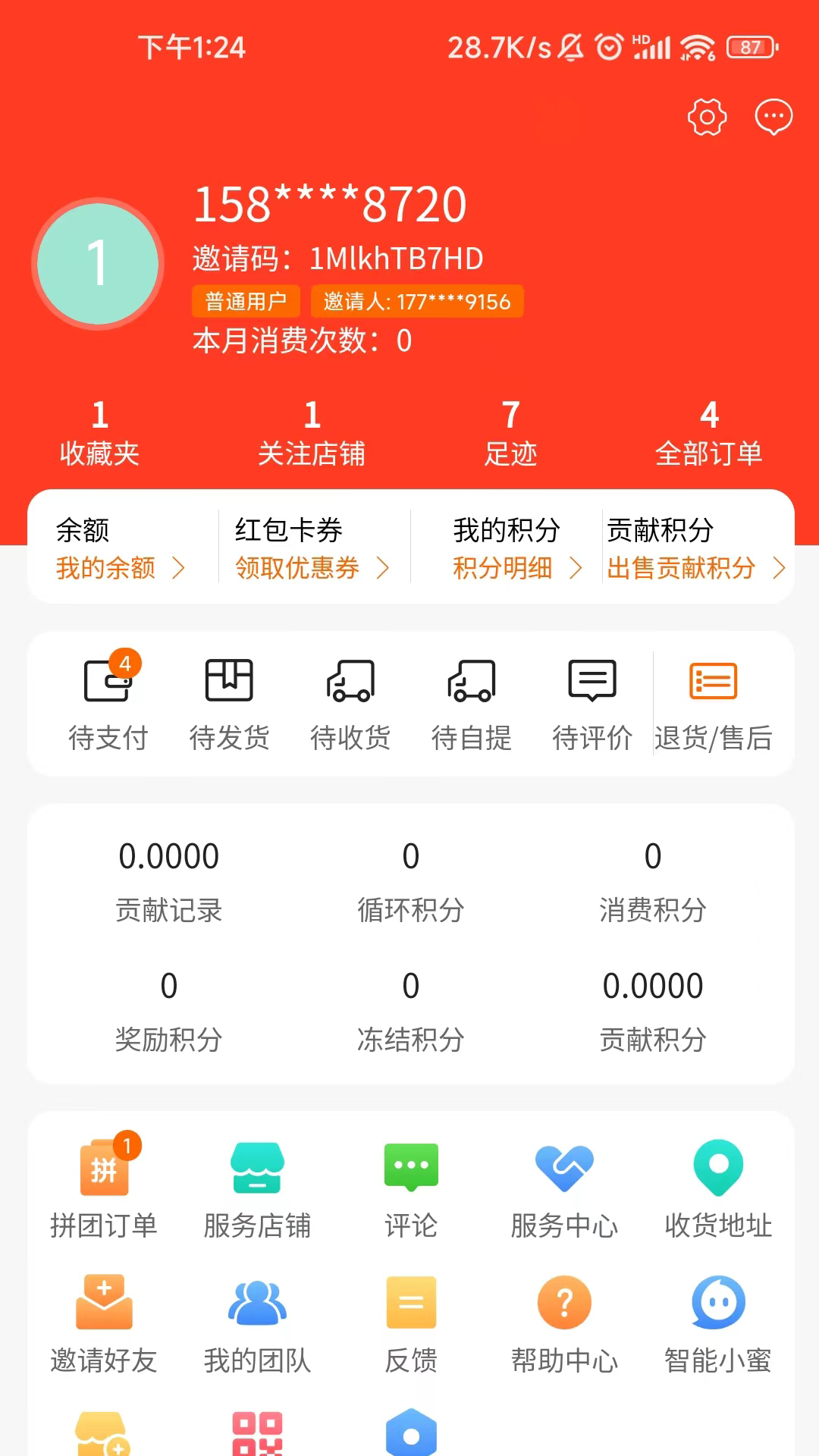The height and width of the screenshot is (1456, 819).
Task: Open the settings gear icon
Action: (706, 116)
